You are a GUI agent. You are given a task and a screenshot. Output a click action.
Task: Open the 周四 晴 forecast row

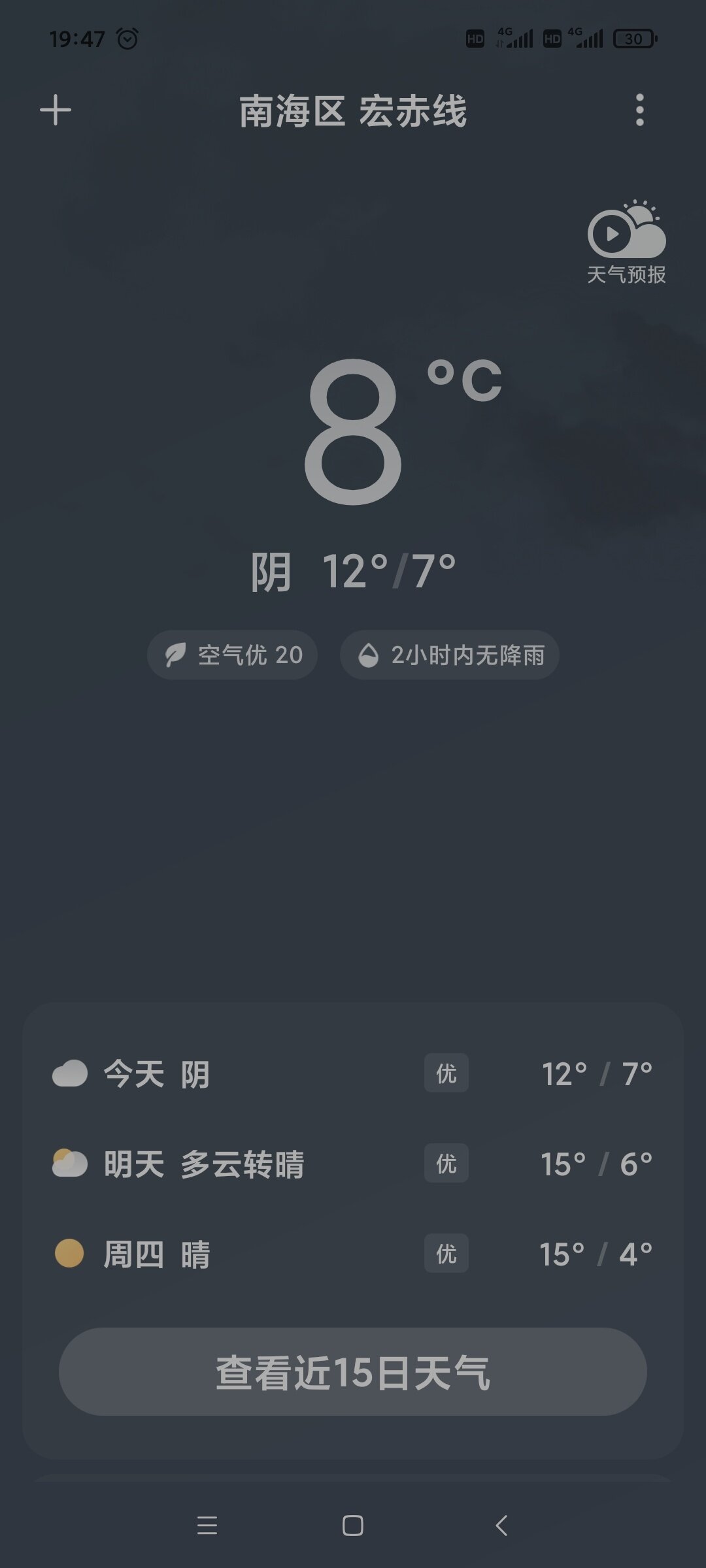pyautogui.click(x=353, y=1254)
